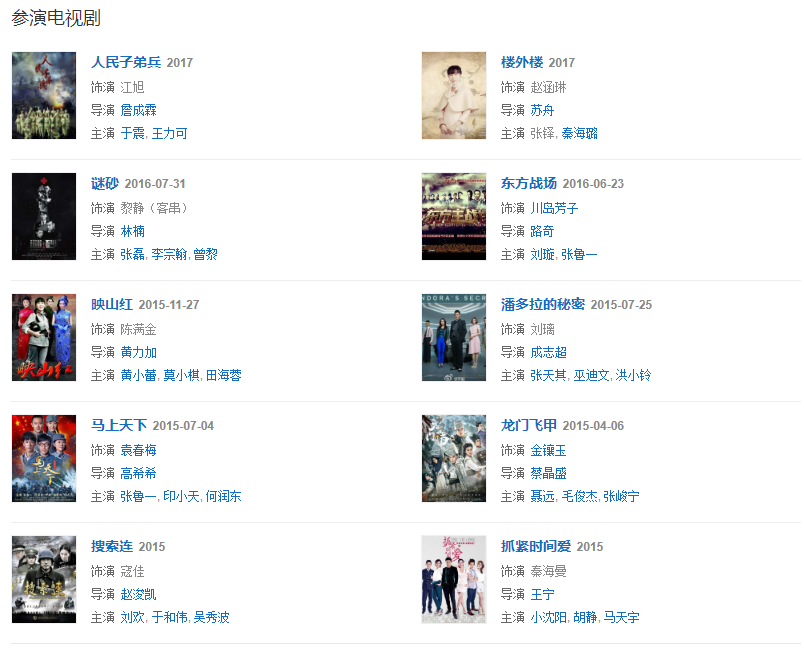
Task: Open the 潘多拉的秘密 title link
Action: click(542, 304)
